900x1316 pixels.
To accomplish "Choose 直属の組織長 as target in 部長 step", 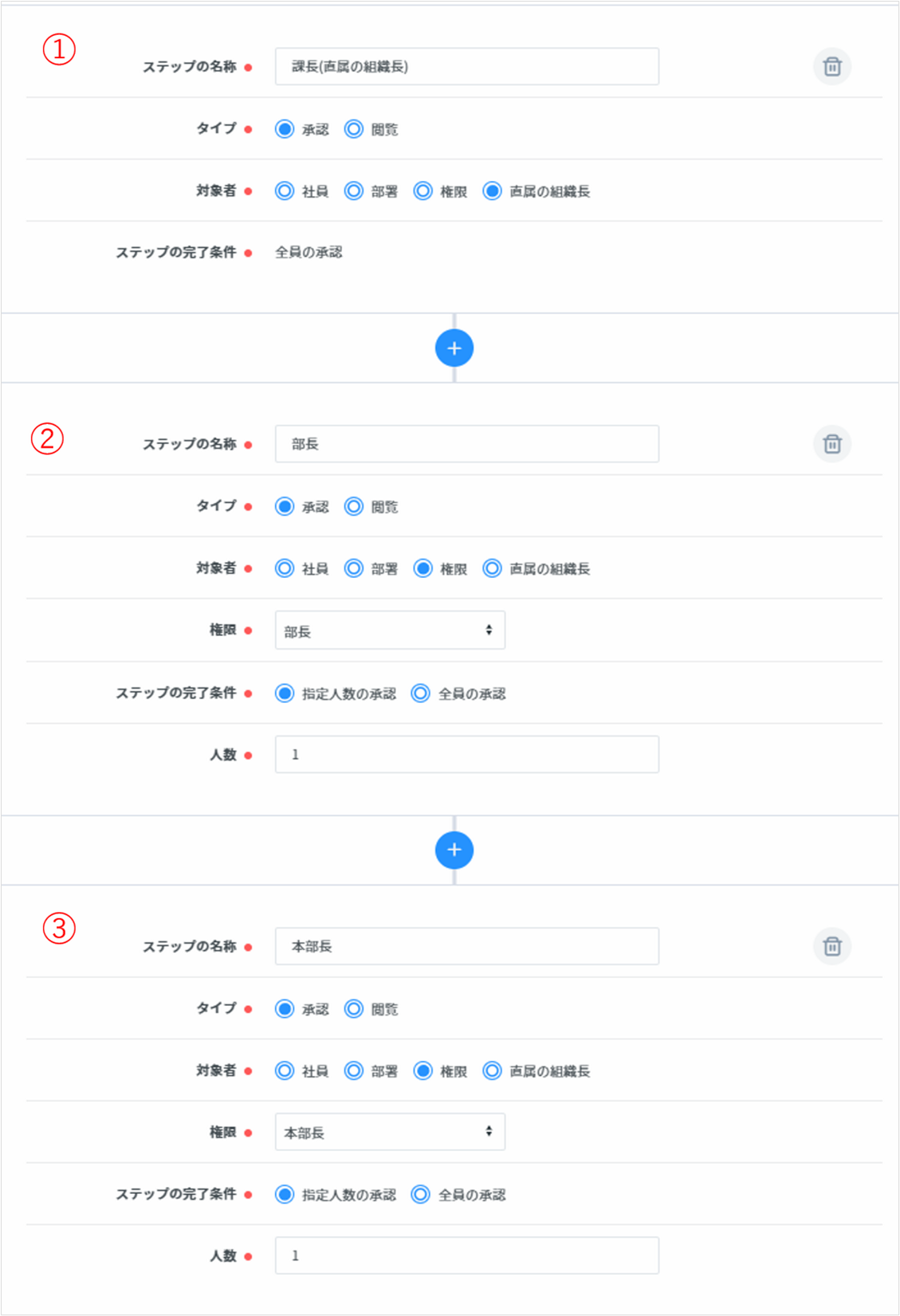I will click(493, 568).
